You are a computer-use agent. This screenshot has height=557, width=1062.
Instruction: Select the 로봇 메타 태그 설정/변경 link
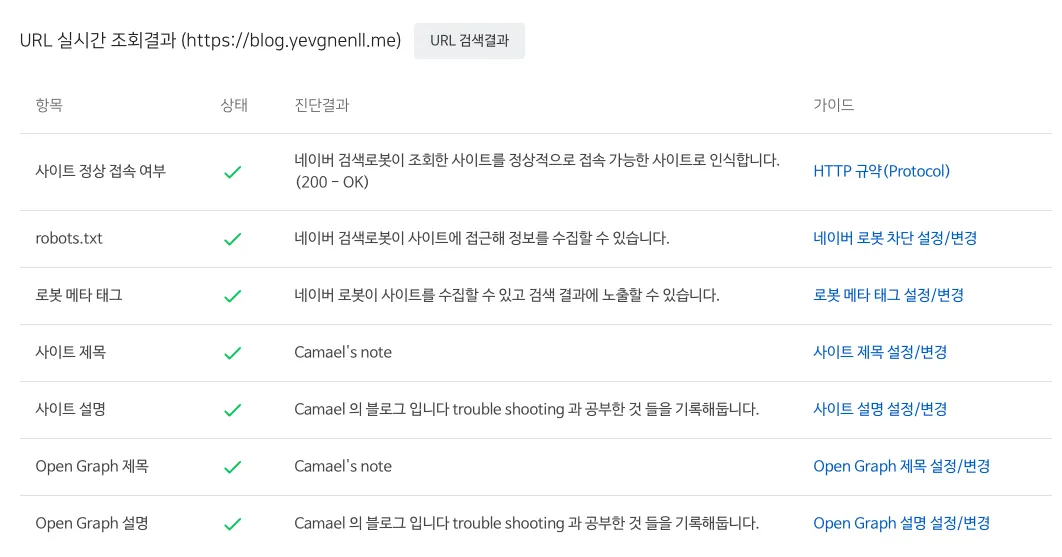(888, 295)
